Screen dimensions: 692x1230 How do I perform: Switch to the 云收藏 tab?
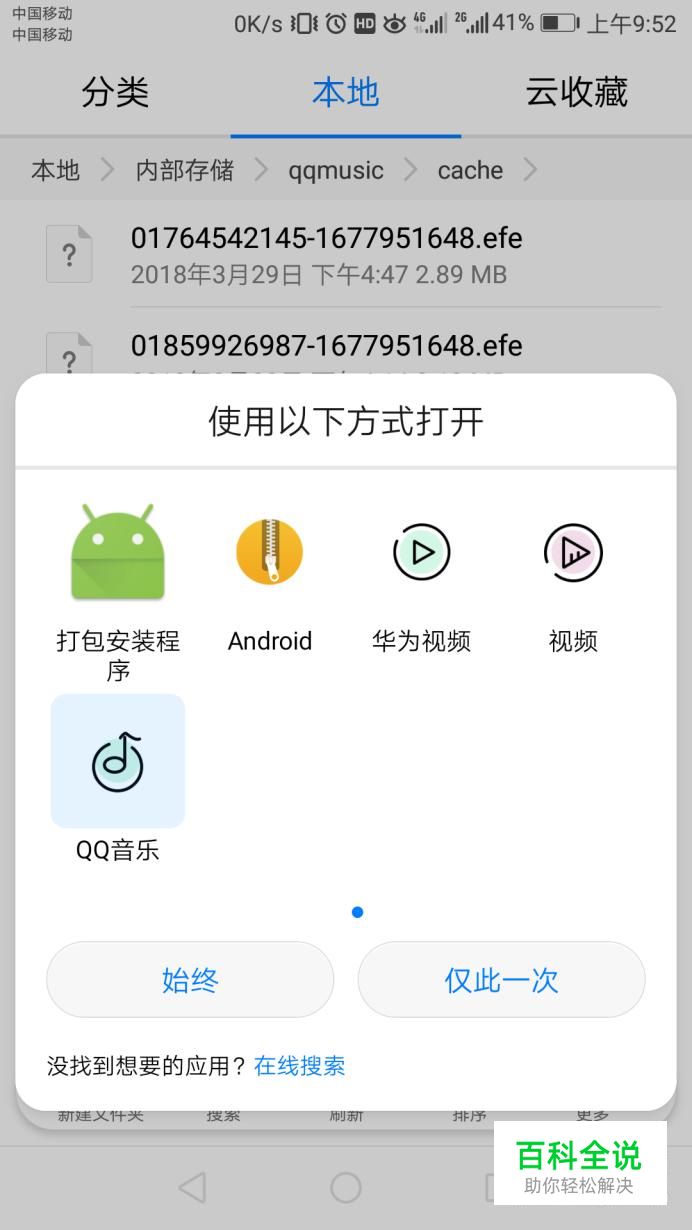click(x=577, y=92)
